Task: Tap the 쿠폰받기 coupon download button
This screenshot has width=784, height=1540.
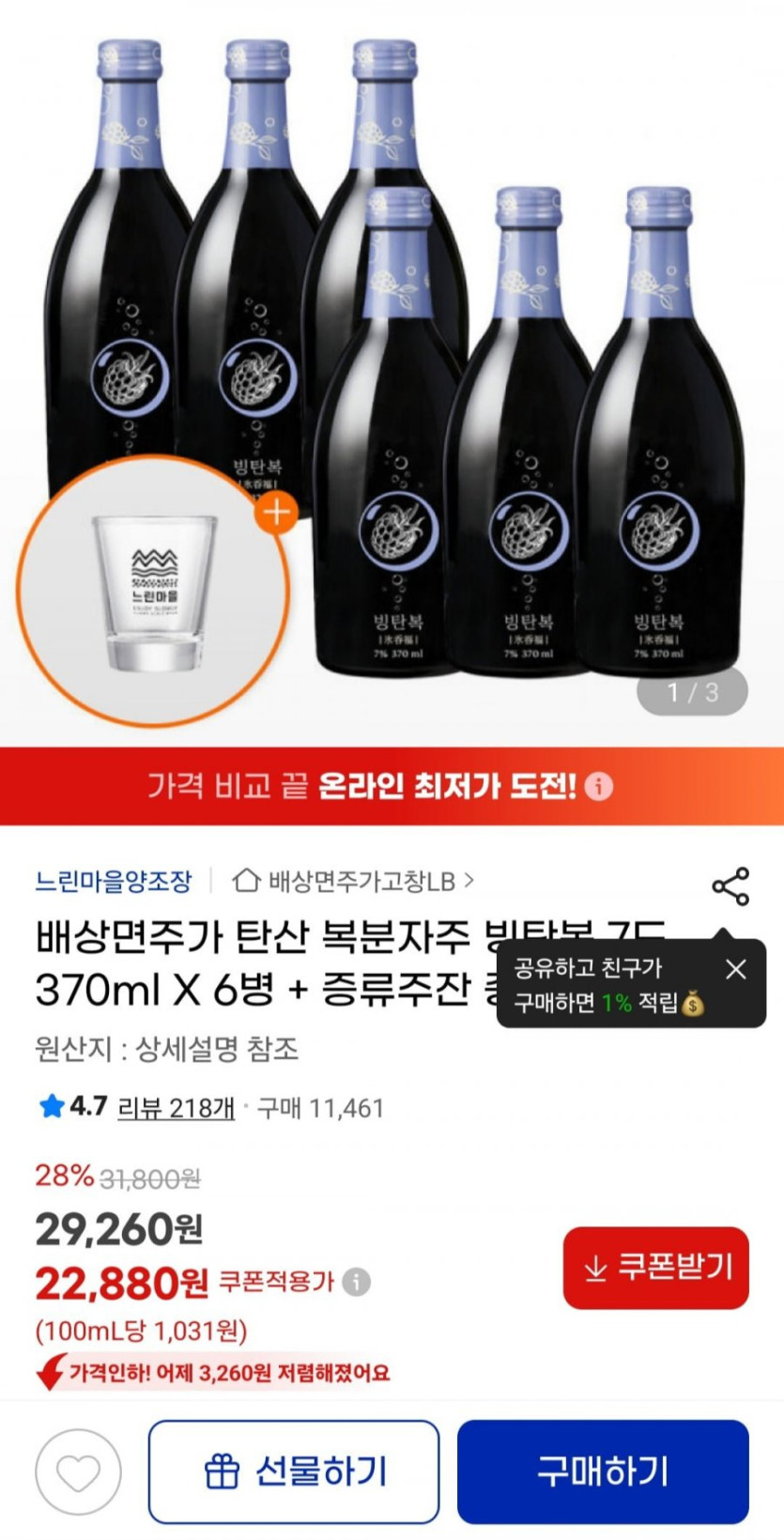Action: 655,1268
